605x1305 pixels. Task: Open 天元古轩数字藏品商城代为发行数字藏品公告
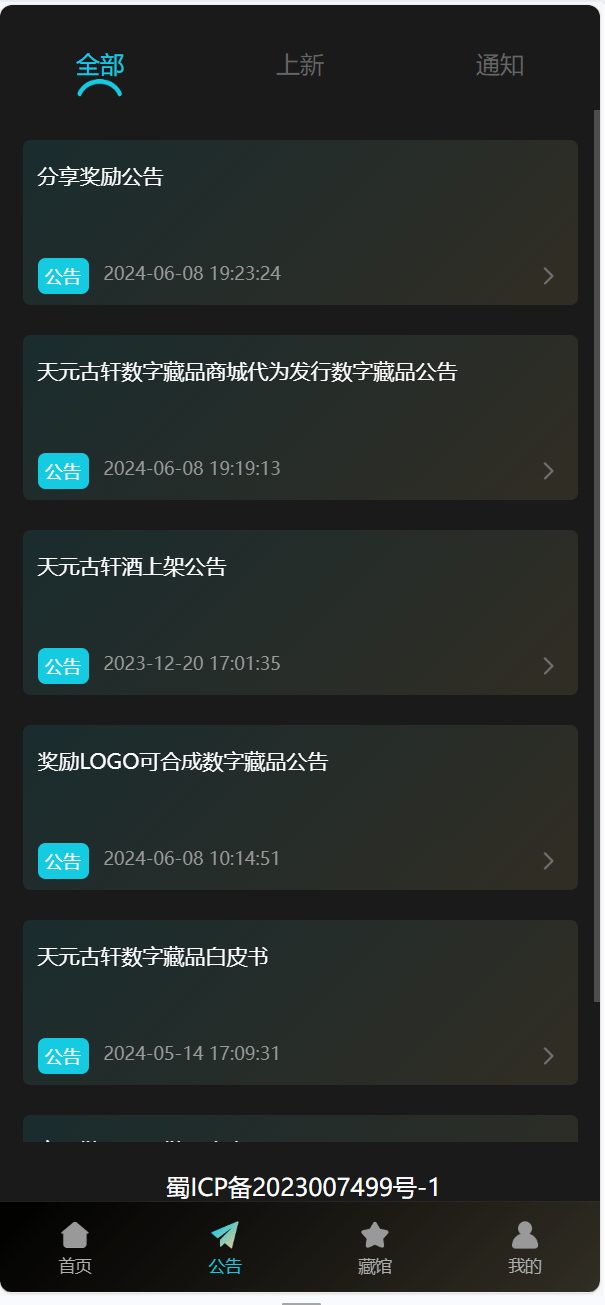pyautogui.click(x=300, y=417)
